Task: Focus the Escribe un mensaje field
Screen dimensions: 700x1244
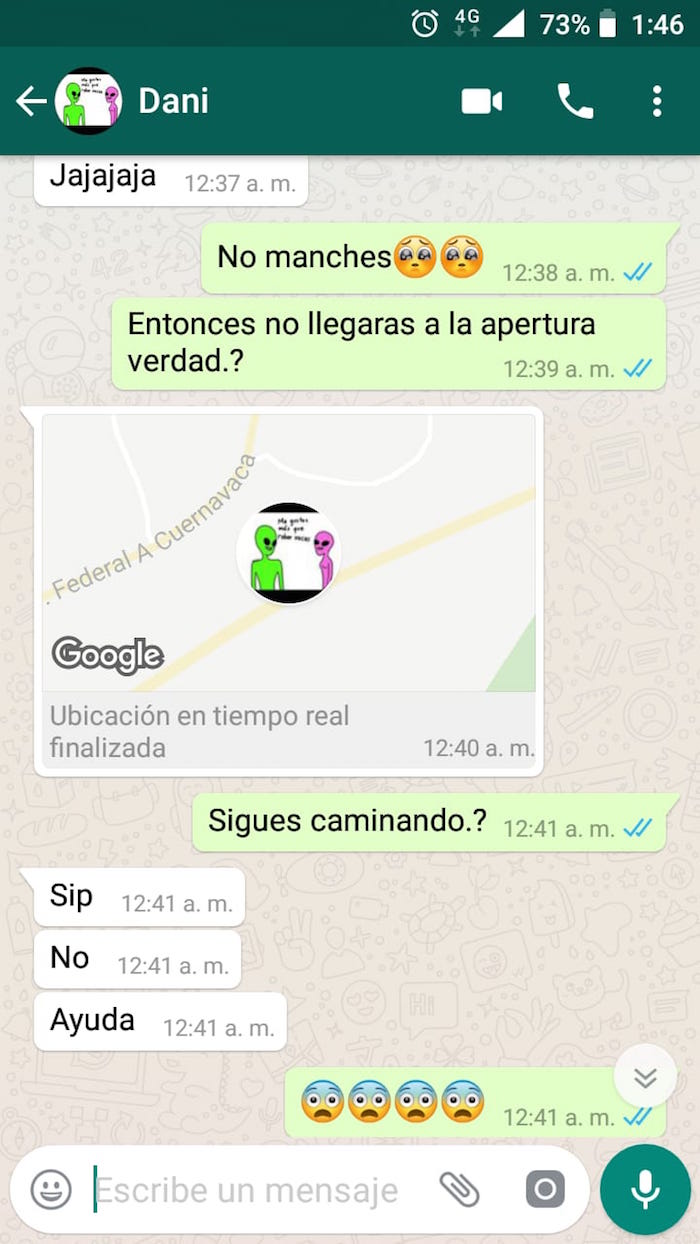Action: point(250,1190)
